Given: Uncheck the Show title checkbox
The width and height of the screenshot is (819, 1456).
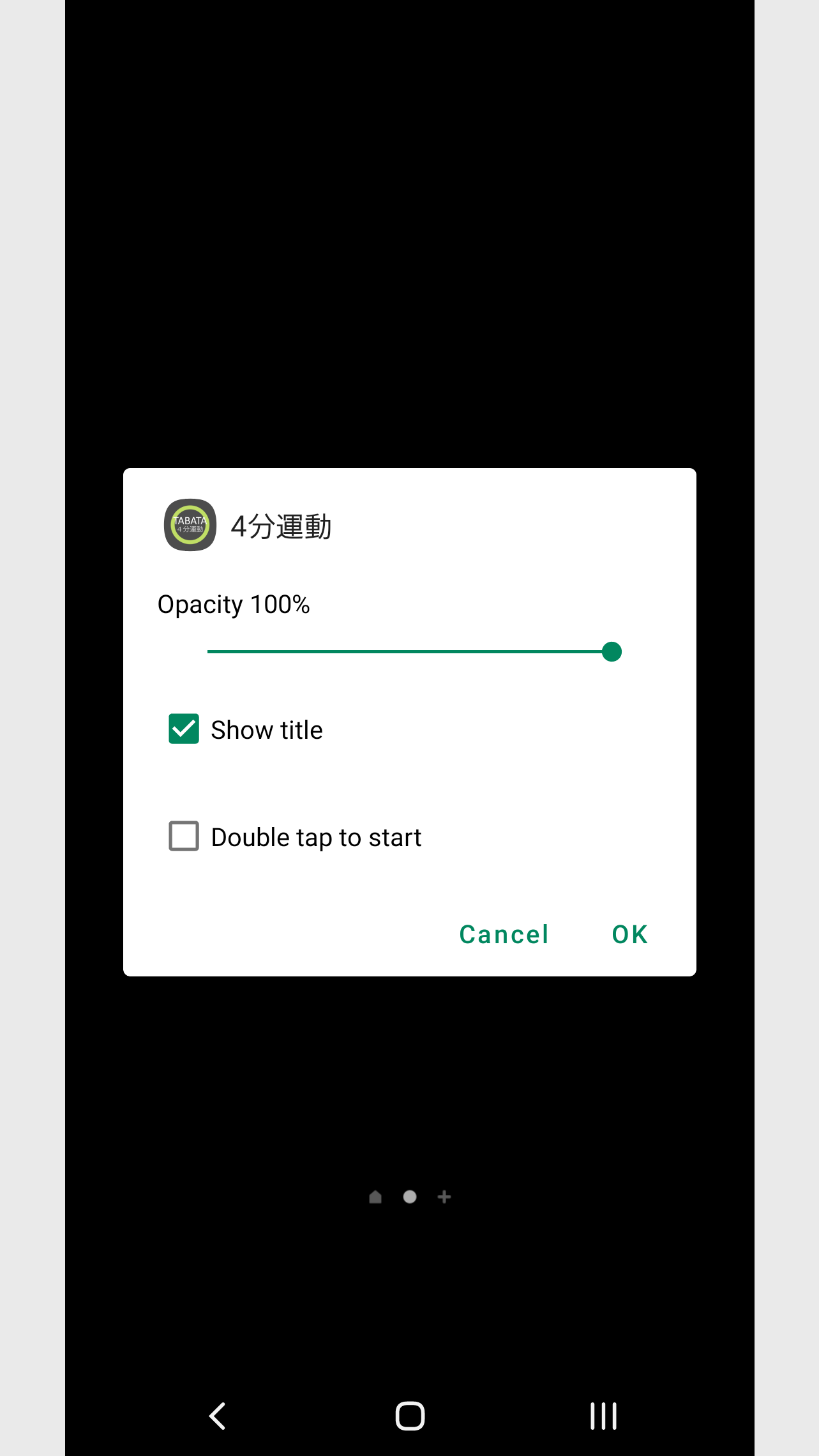Looking at the screenshot, I should tap(184, 729).
